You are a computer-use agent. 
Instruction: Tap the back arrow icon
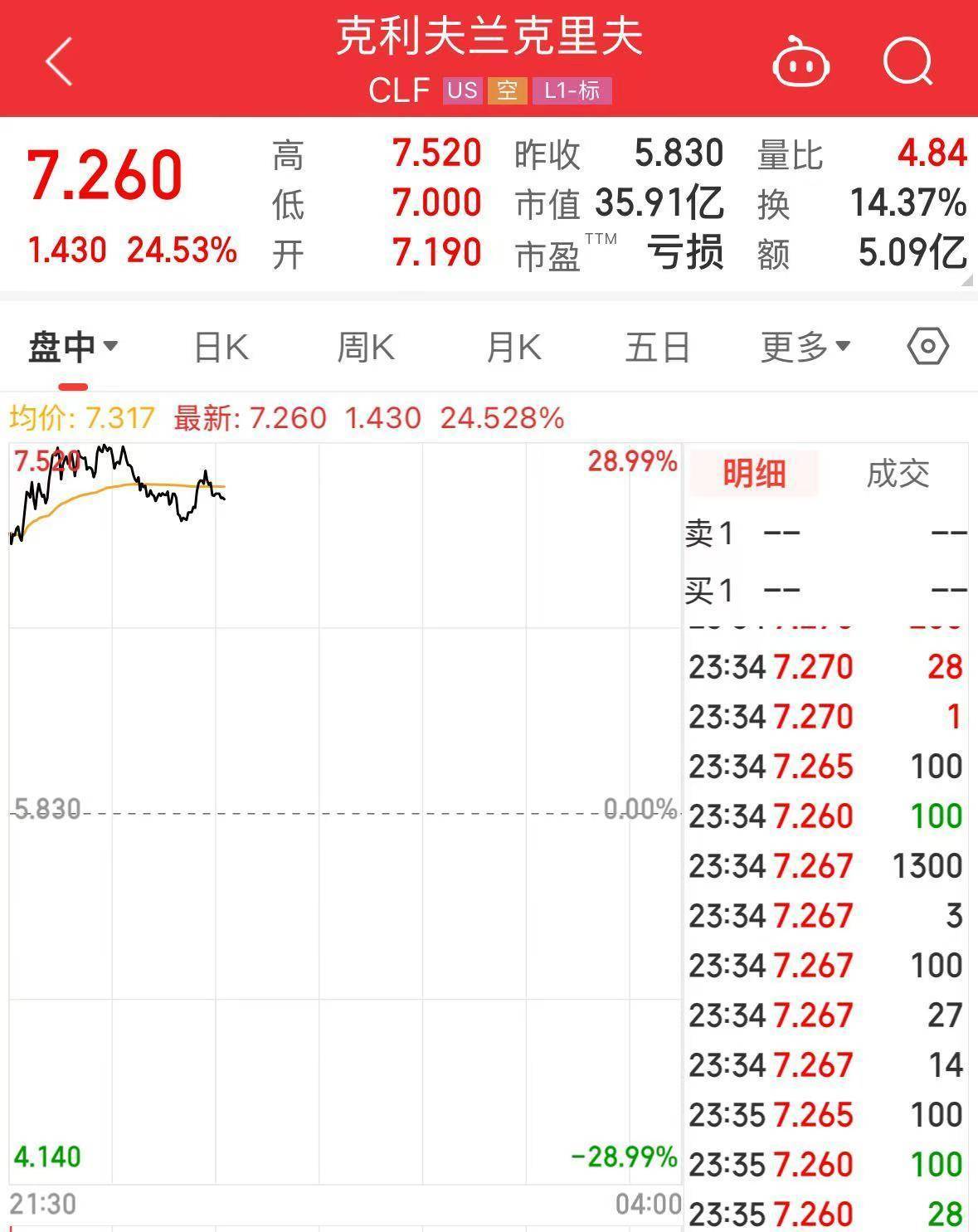[x=58, y=61]
